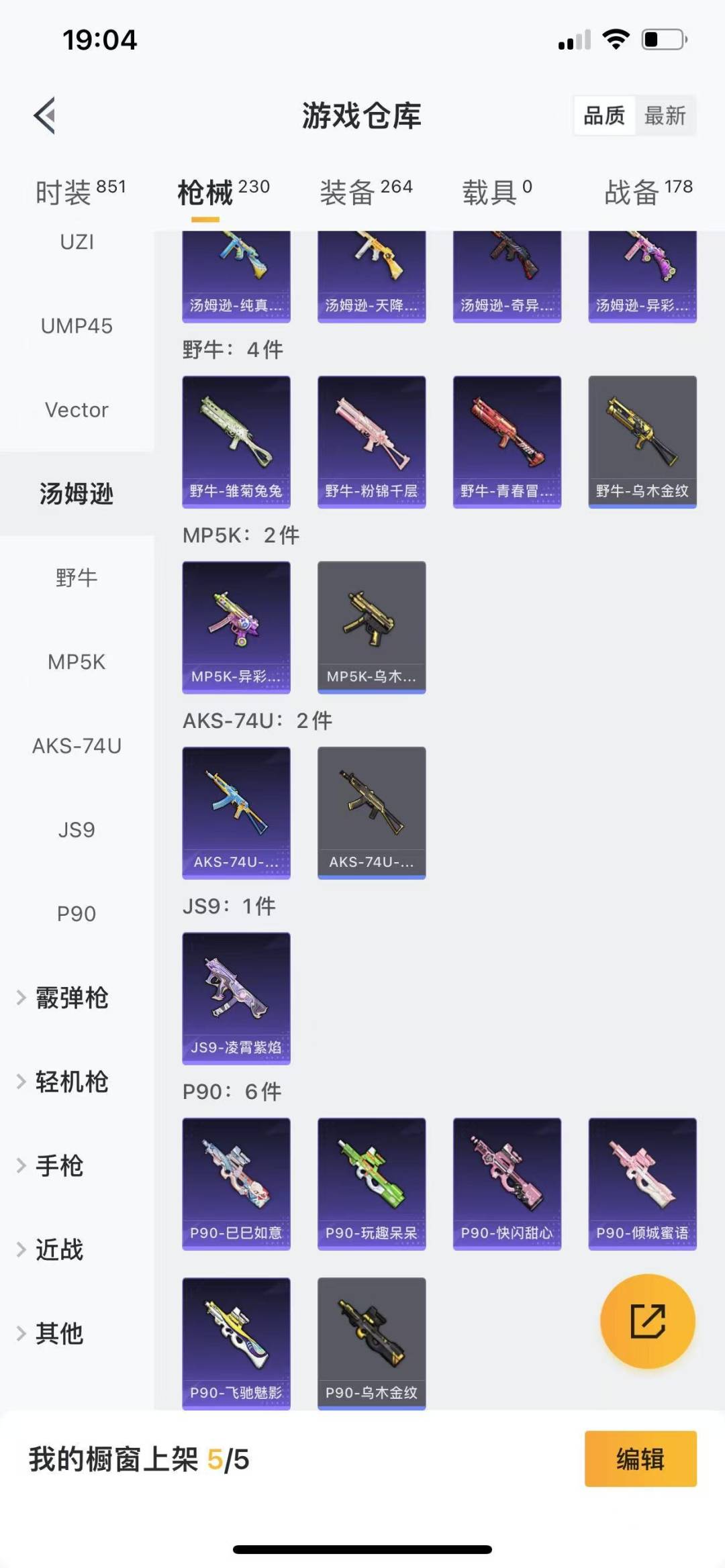The image size is (725, 1568).
Task: Sort warehouse by 品质
Action: [604, 115]
